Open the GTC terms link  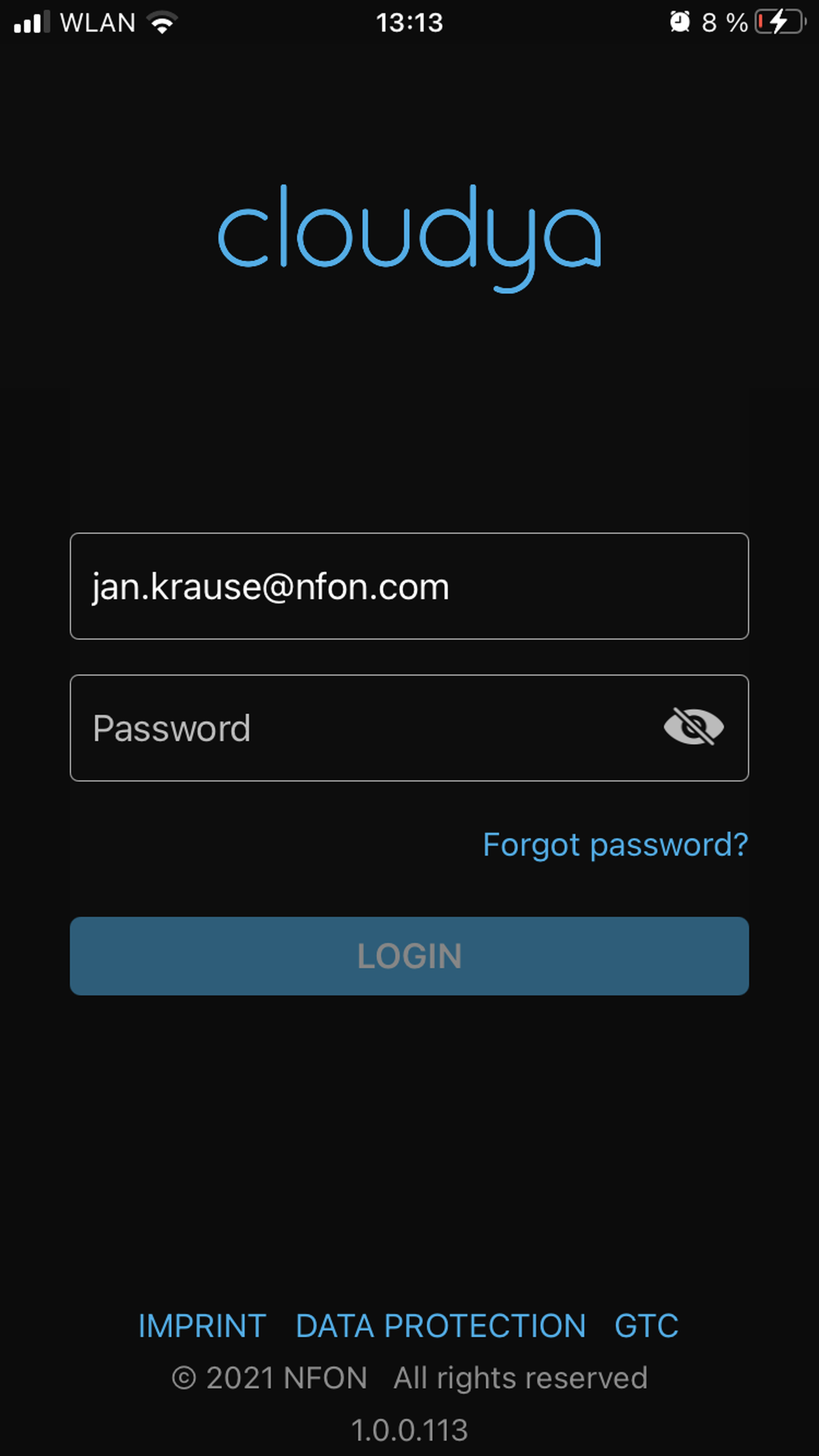pos(646,1325)
